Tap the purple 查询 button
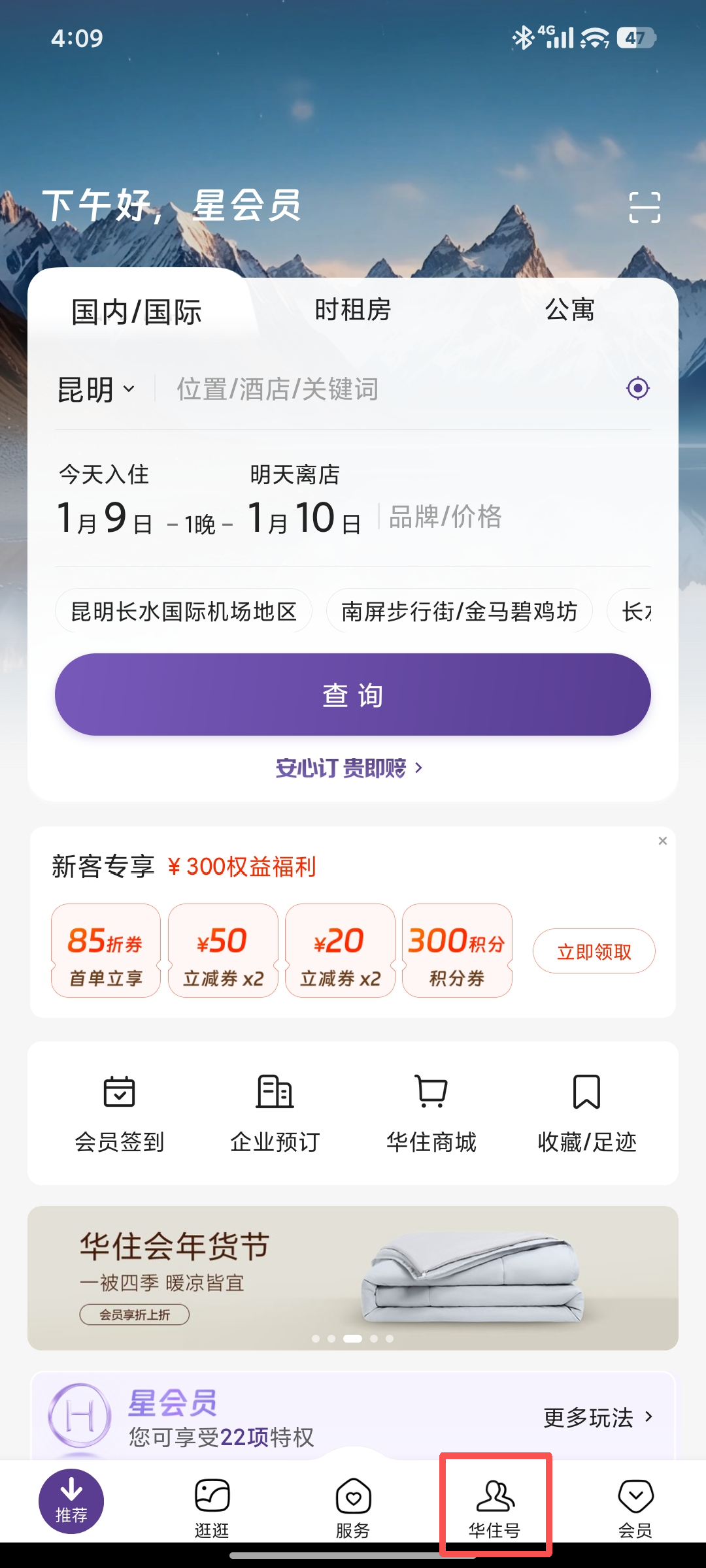706x1568 pixels. [353, 694]
